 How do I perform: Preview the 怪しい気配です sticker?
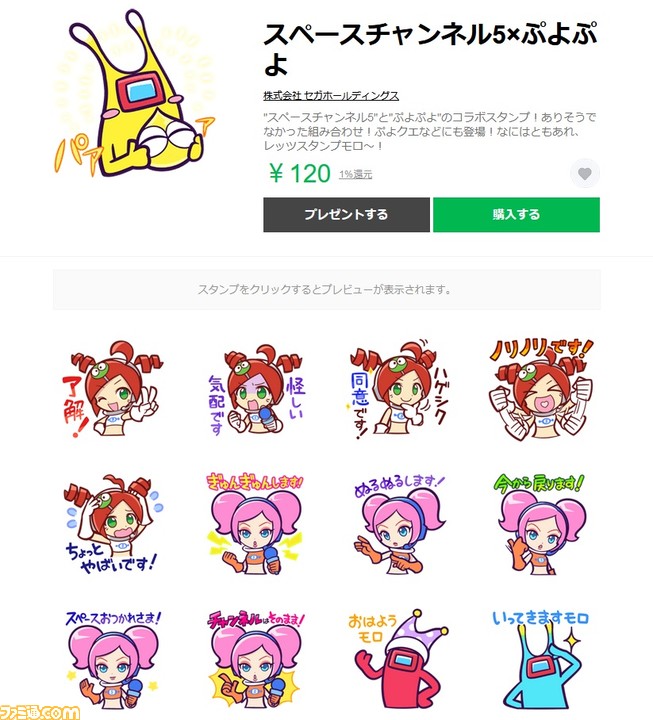(257, 389)
